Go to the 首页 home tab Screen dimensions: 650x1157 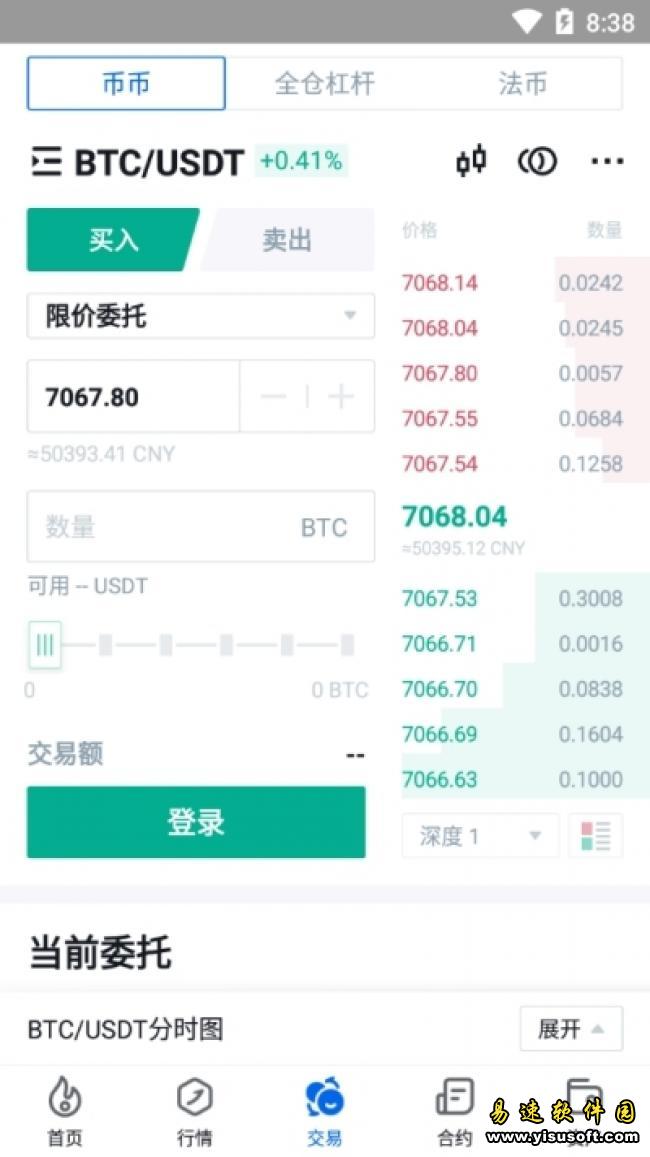point(65,1112)
